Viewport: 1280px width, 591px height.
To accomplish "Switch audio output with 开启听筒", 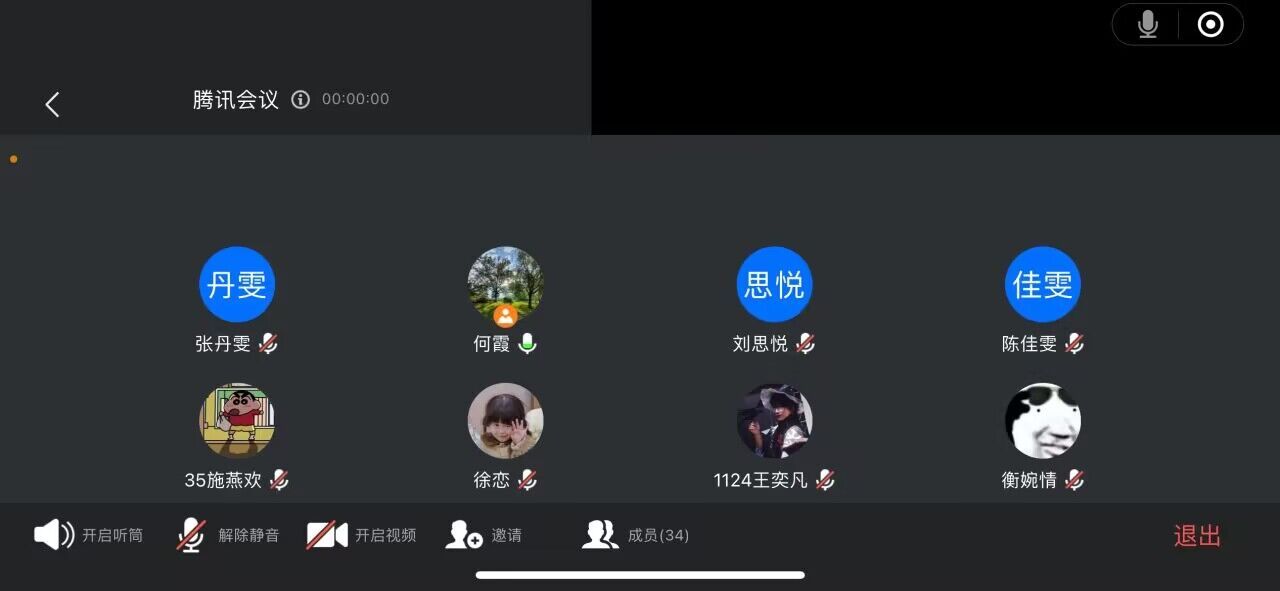I will pyautogui.click(x=88, y=535).
